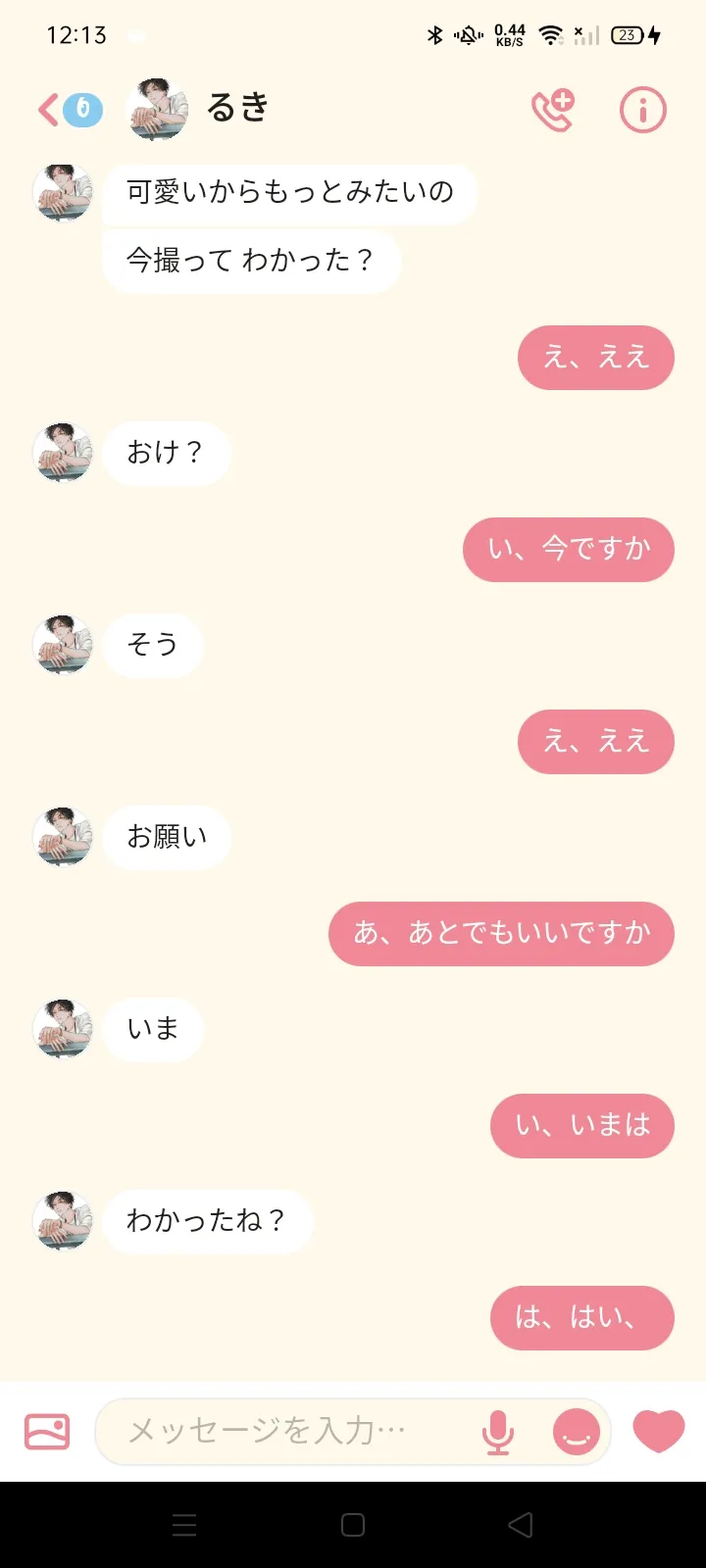Open the emoji picker

click(x=577, y=1432)
